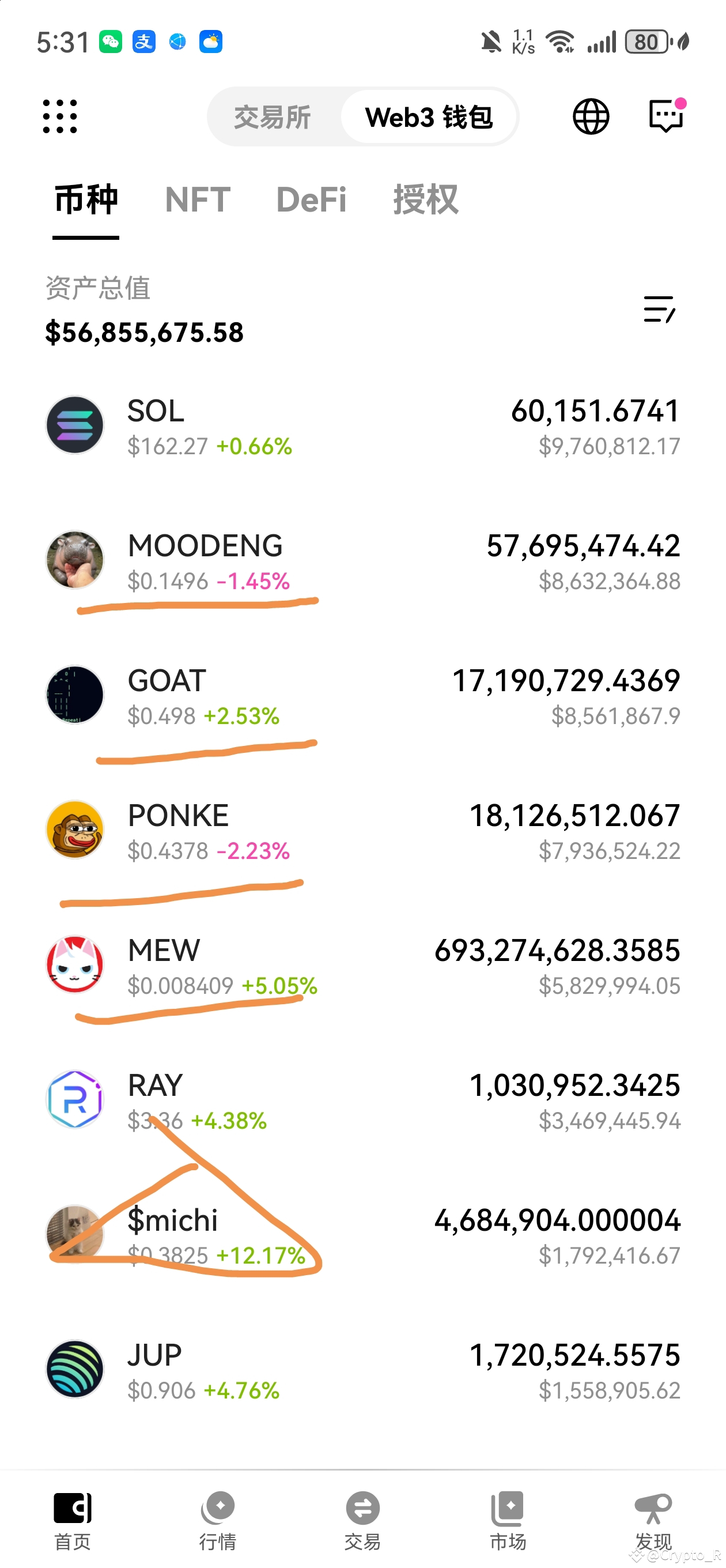Viewport: 726px width, 1568px height.
Task: Select the PONKE monkey token icon
Action: pyautogui.click(x=75, y=830)
